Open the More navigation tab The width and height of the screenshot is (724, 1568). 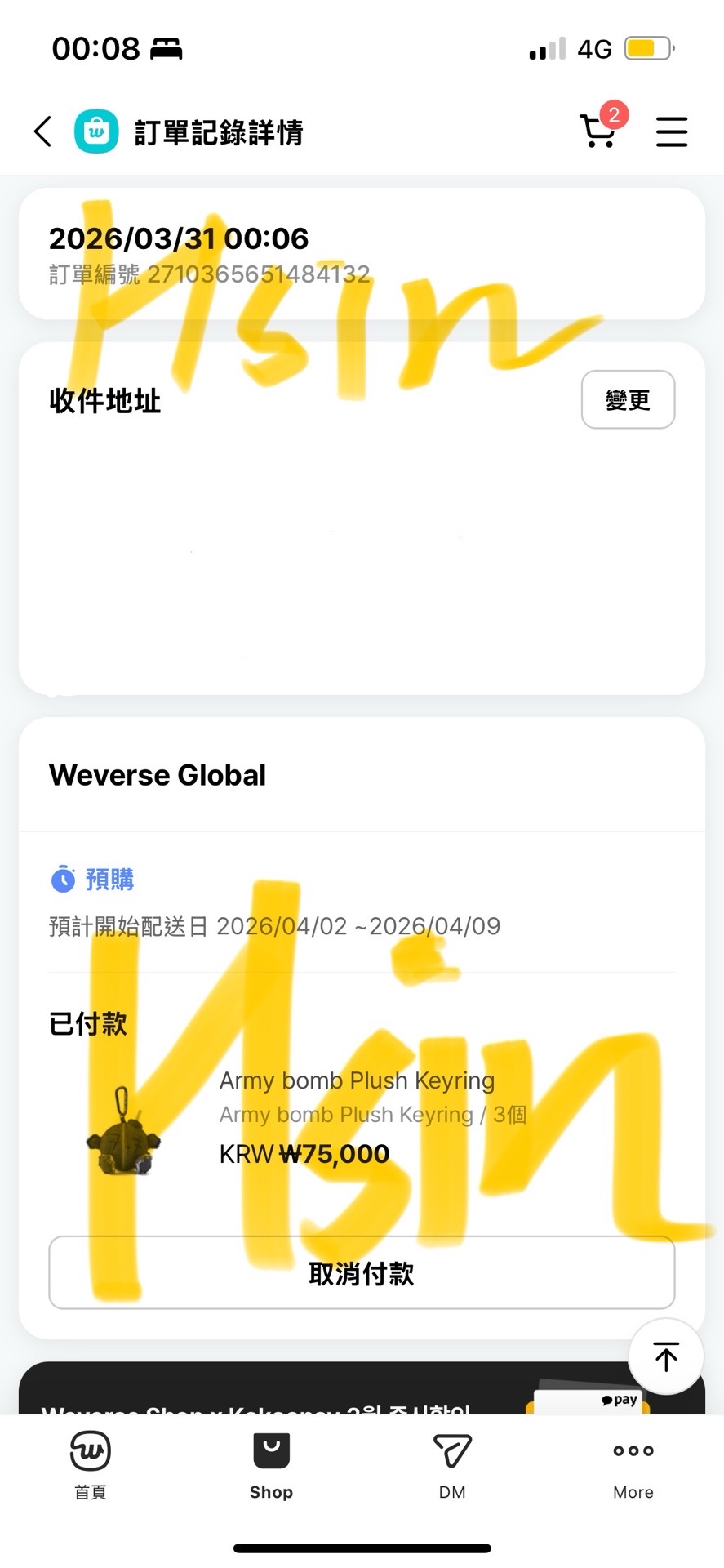coord(633,1466)
